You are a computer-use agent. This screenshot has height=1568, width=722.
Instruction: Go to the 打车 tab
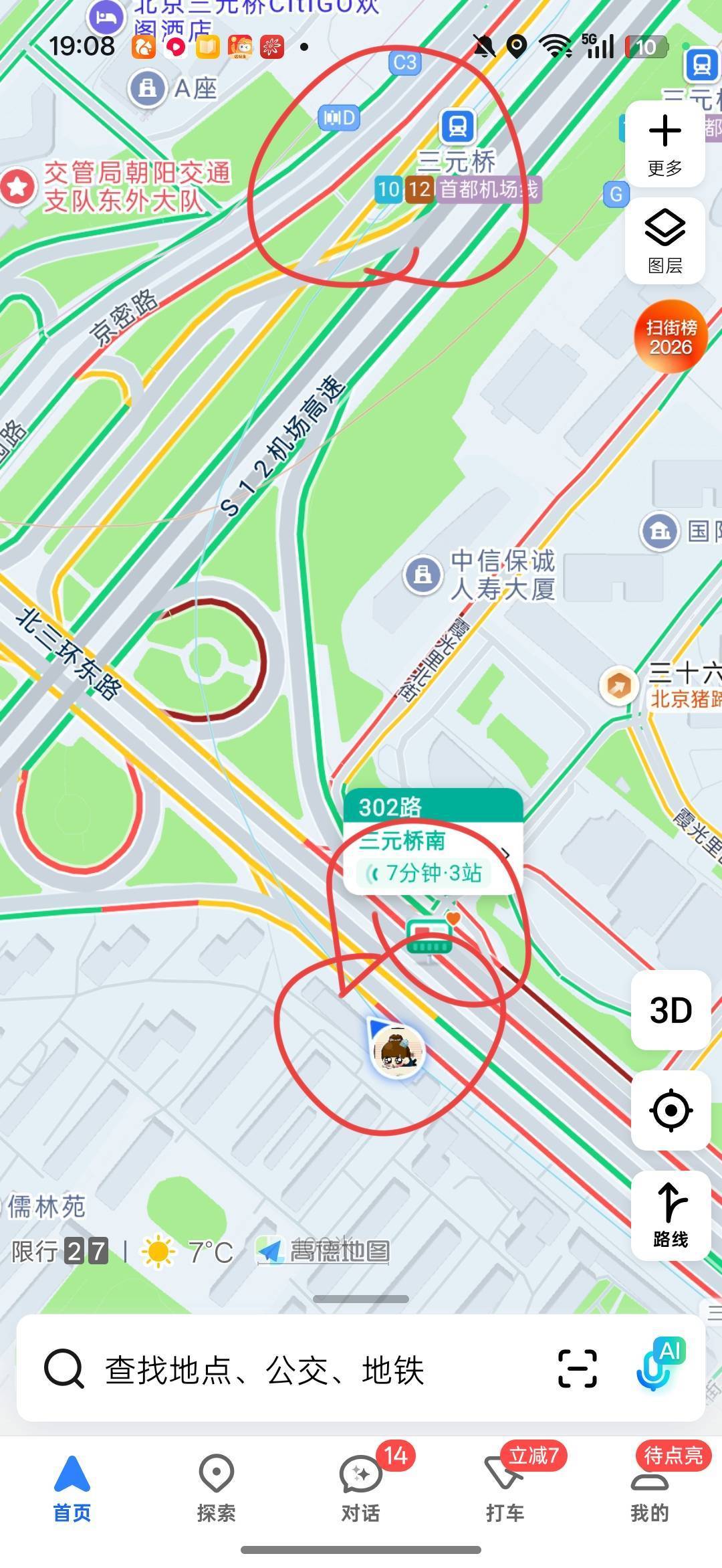505,1486
